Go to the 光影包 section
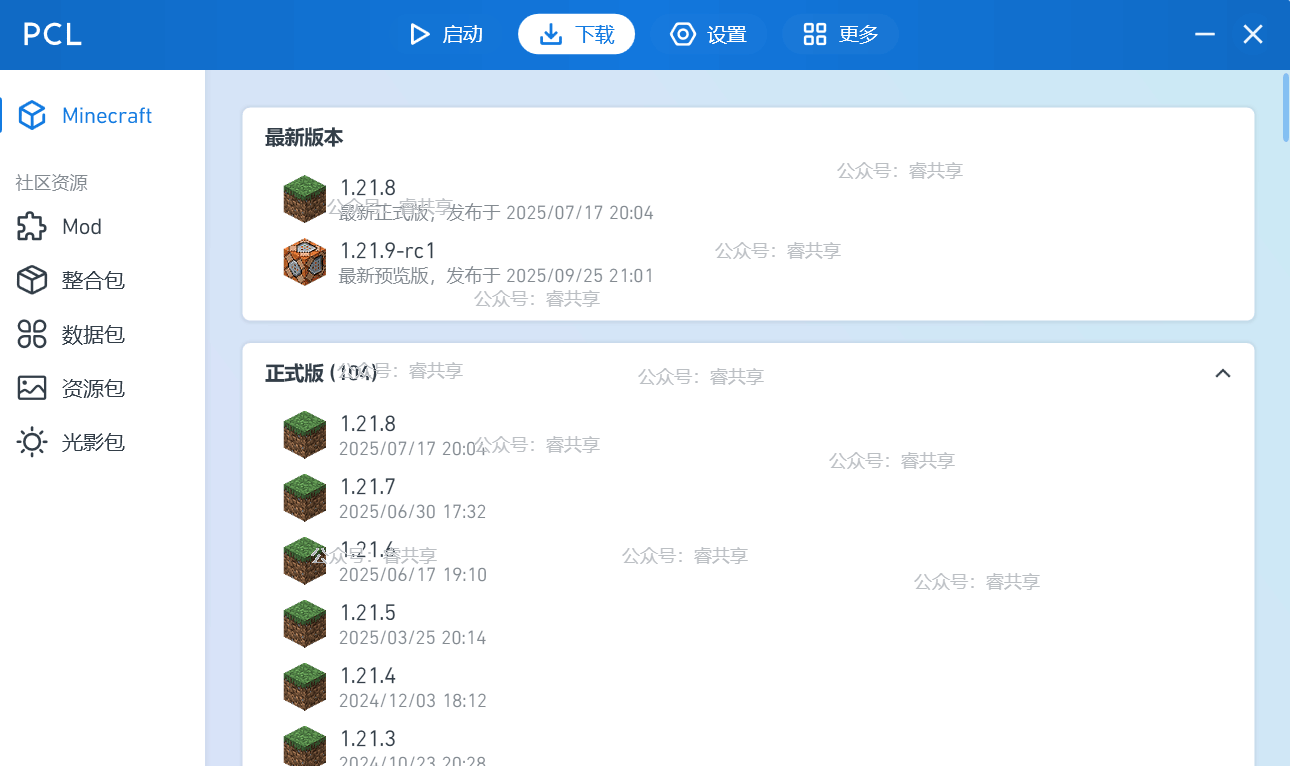Viewport: 1290px width, 766px height. 92,442
